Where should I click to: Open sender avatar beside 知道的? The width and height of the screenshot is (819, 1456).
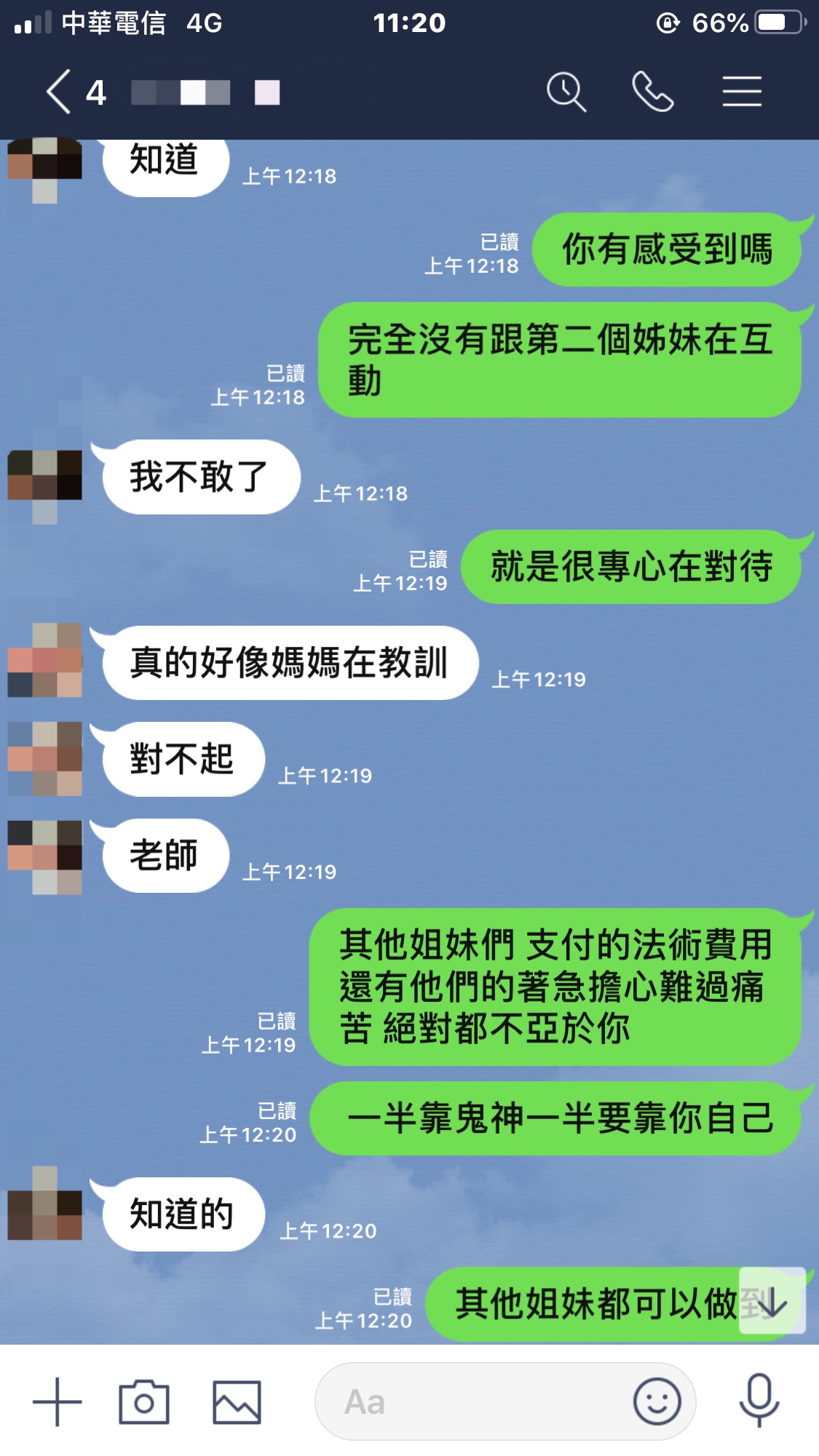[x=44, y=1204]
